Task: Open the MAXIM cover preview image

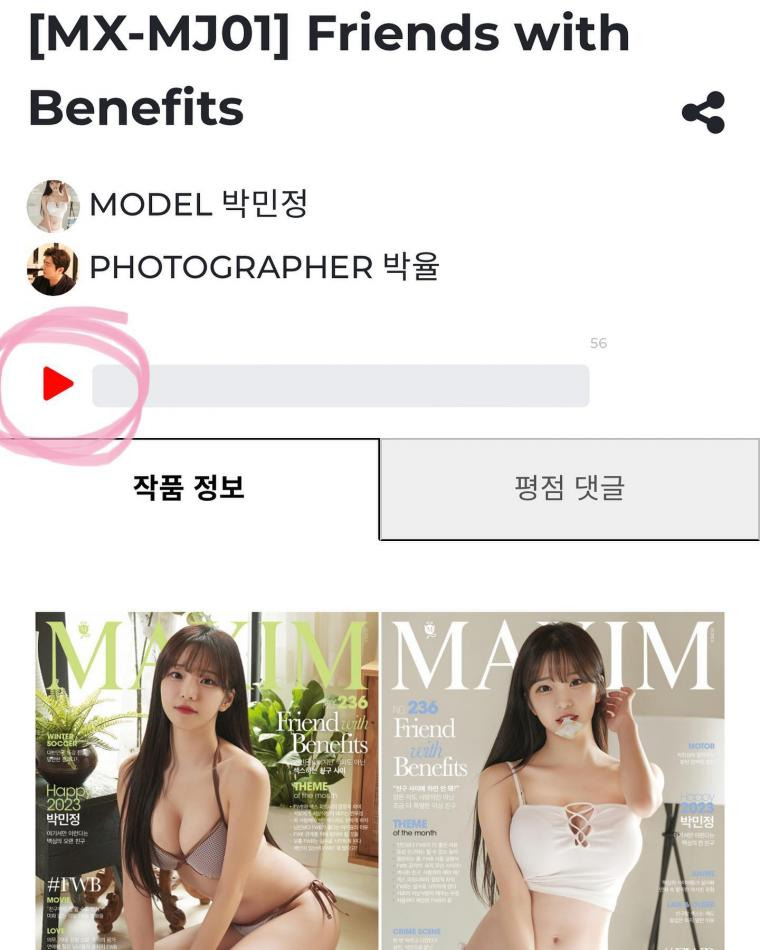Action: 380,780
